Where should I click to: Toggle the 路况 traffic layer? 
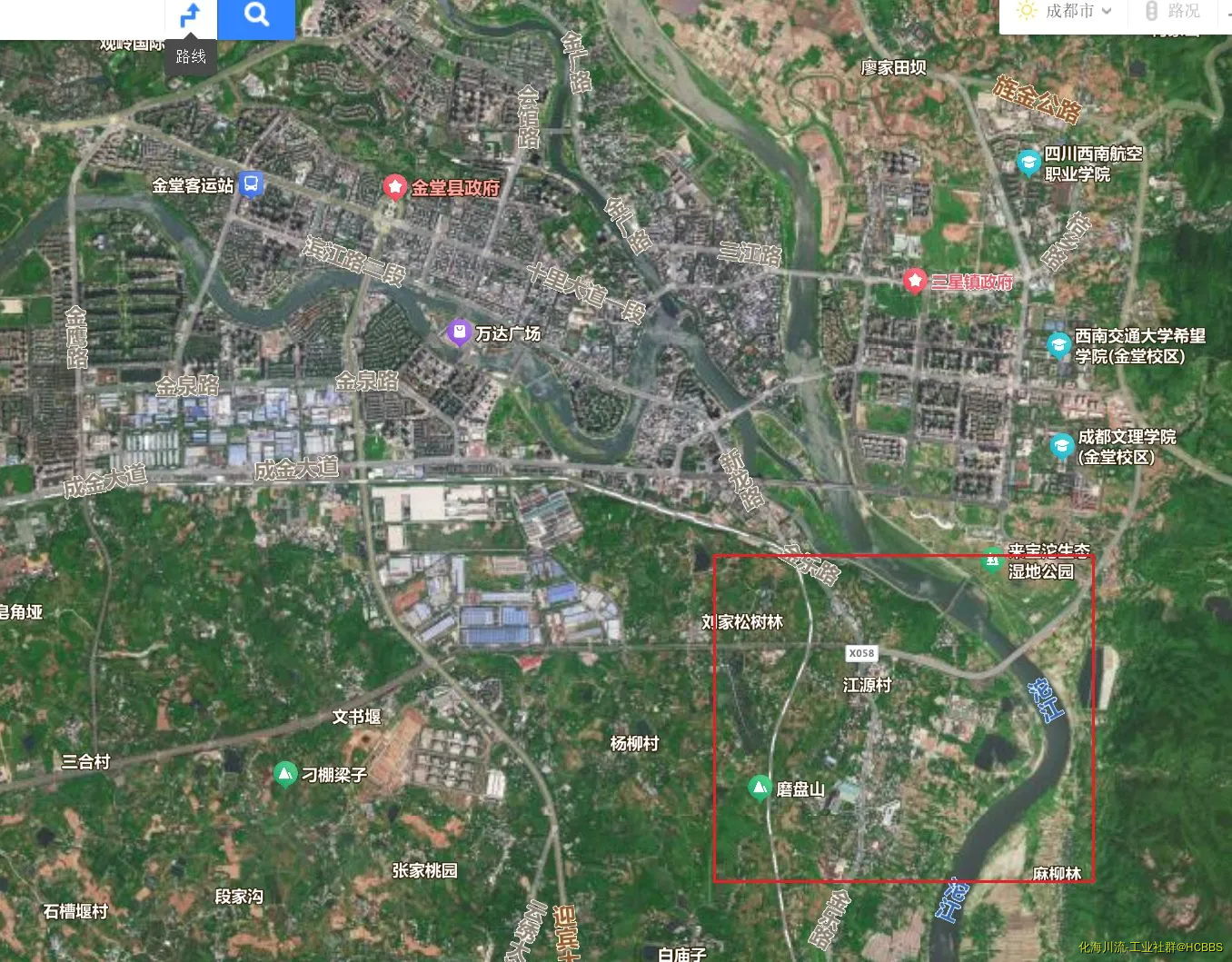pos(1173,12)
